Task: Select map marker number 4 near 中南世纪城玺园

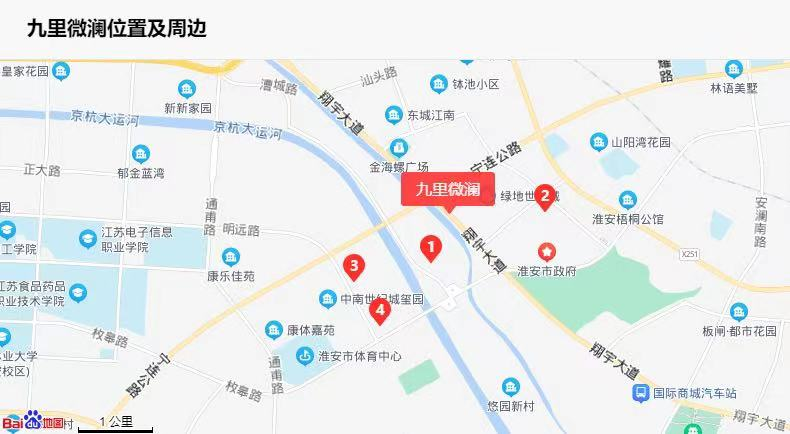Action: [379, 309]
